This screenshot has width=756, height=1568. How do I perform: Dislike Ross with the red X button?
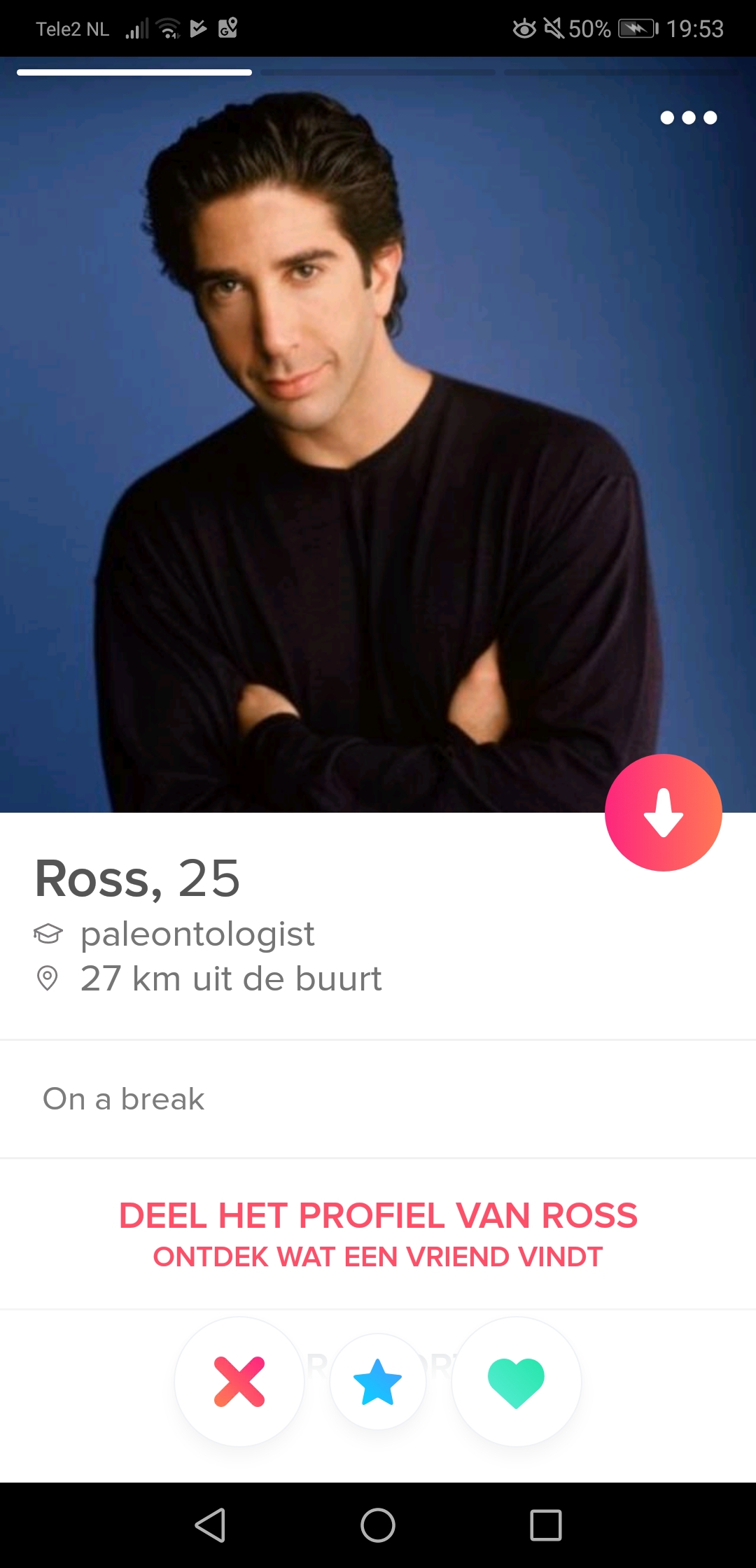coord(239,1381)
